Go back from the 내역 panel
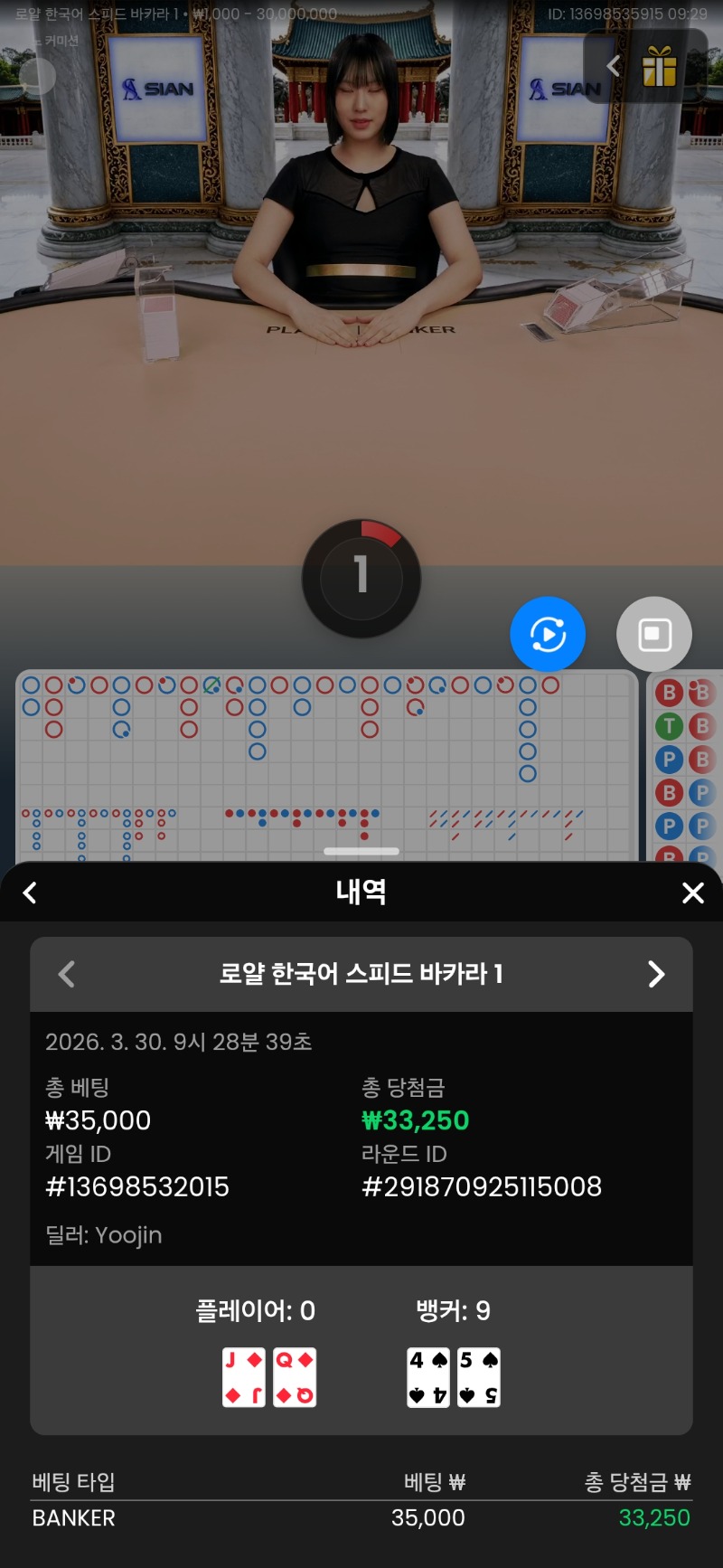The height and width of the screenshot is (1568, 723). coord(30,893)
